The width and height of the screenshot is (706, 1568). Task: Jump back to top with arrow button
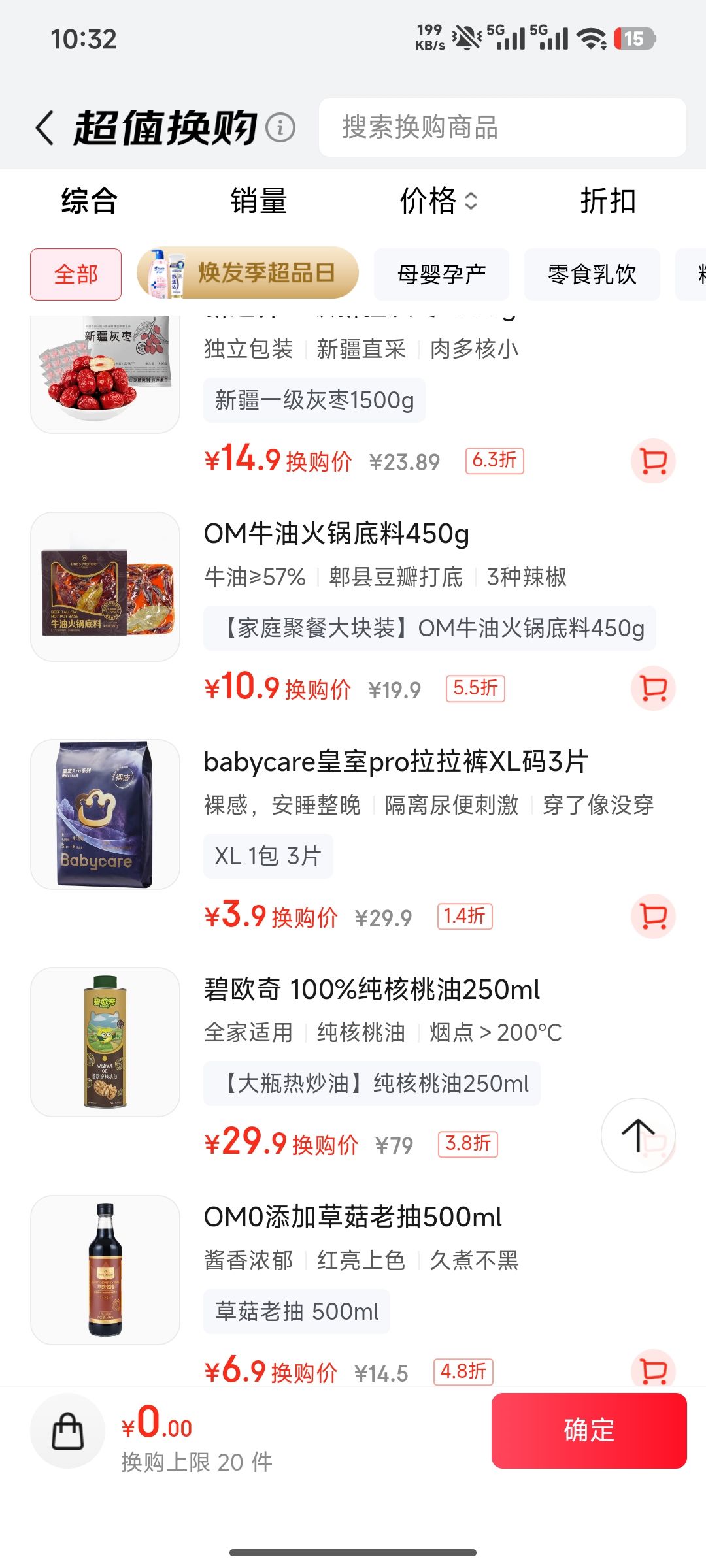[638, 1135]
